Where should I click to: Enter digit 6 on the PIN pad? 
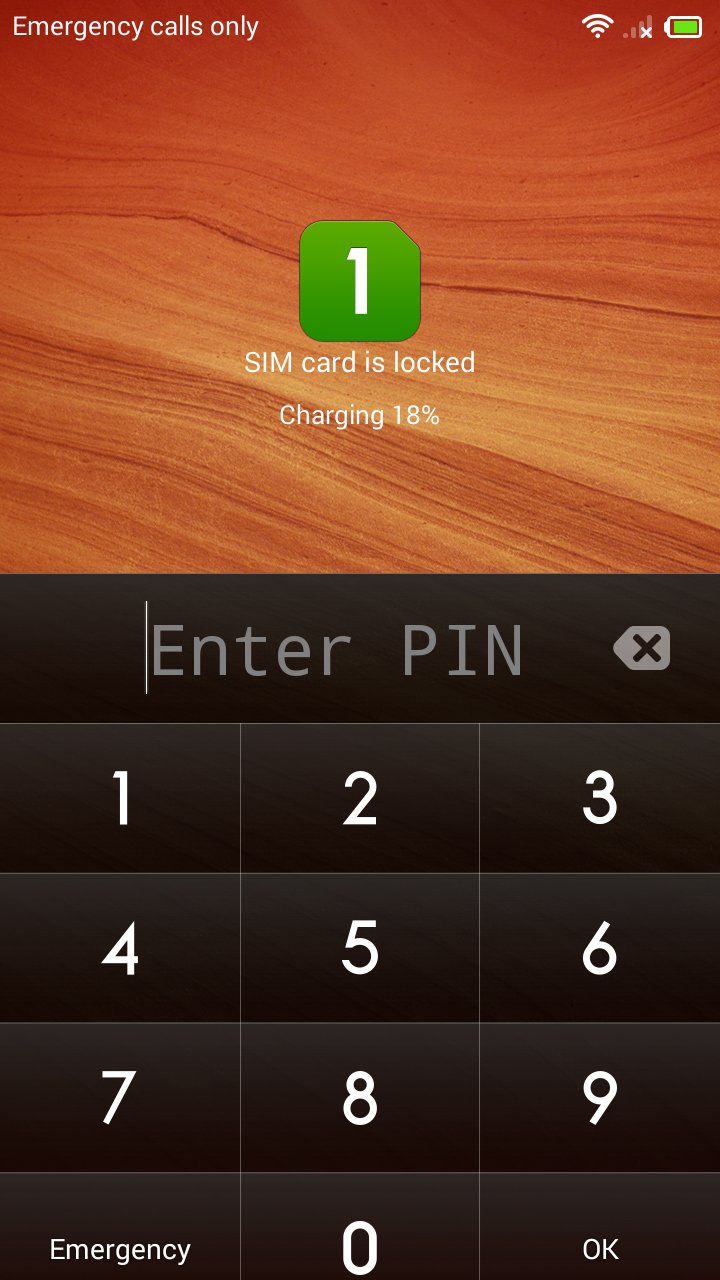tap(600, 948)
